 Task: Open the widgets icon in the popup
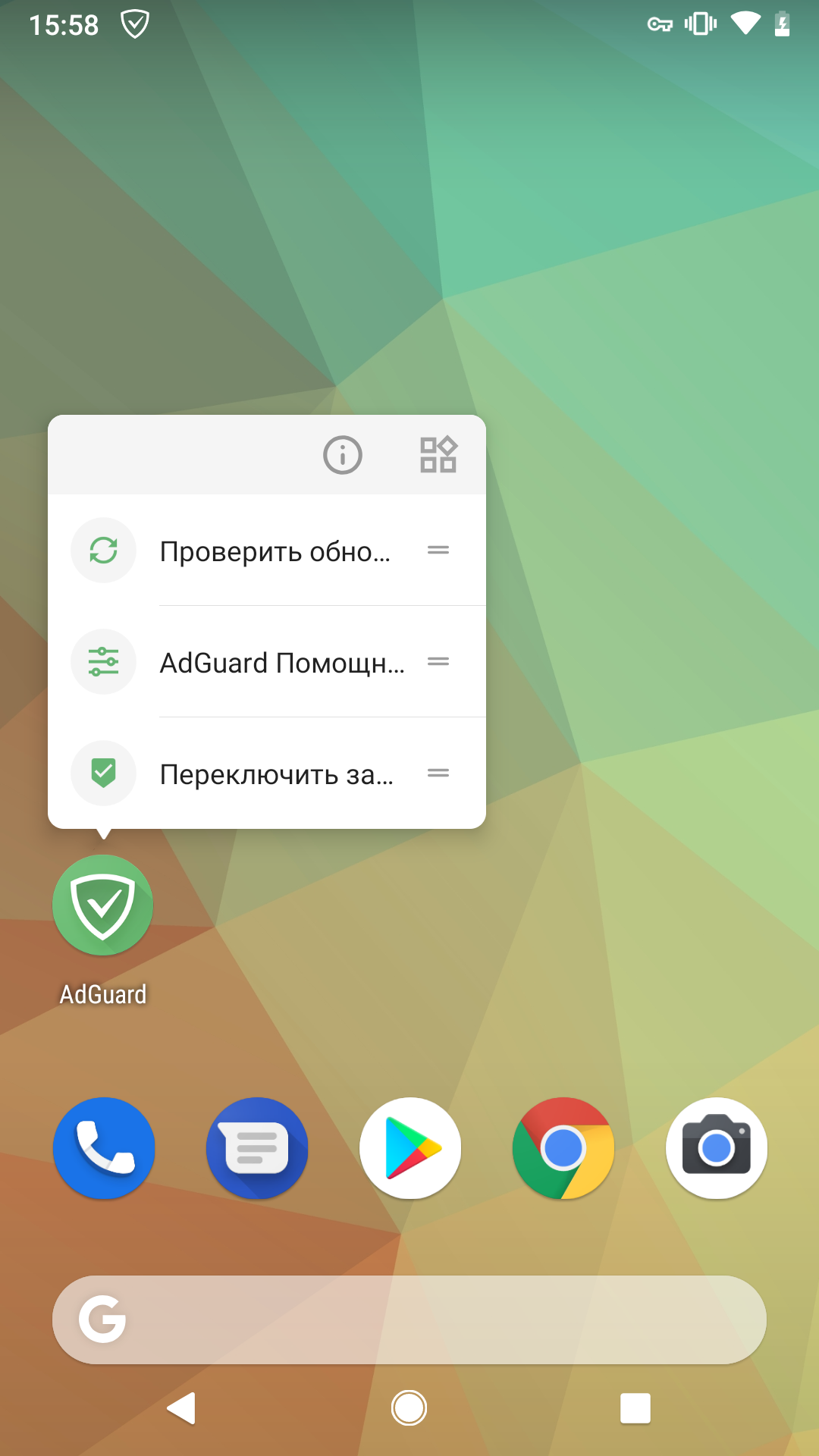pyautogui.click(x=438, y=455)
